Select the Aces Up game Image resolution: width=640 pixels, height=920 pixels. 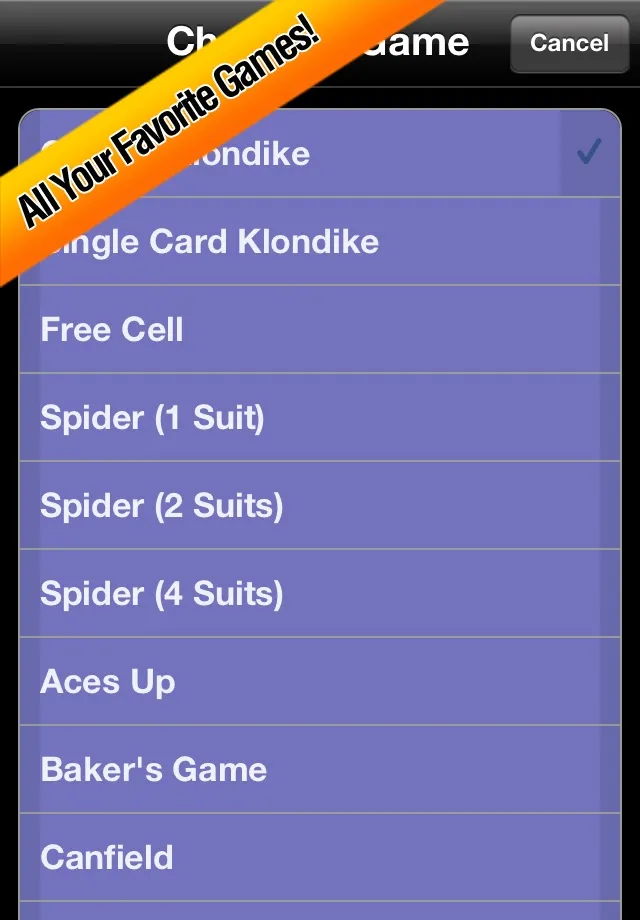click(x=320, y=682)
